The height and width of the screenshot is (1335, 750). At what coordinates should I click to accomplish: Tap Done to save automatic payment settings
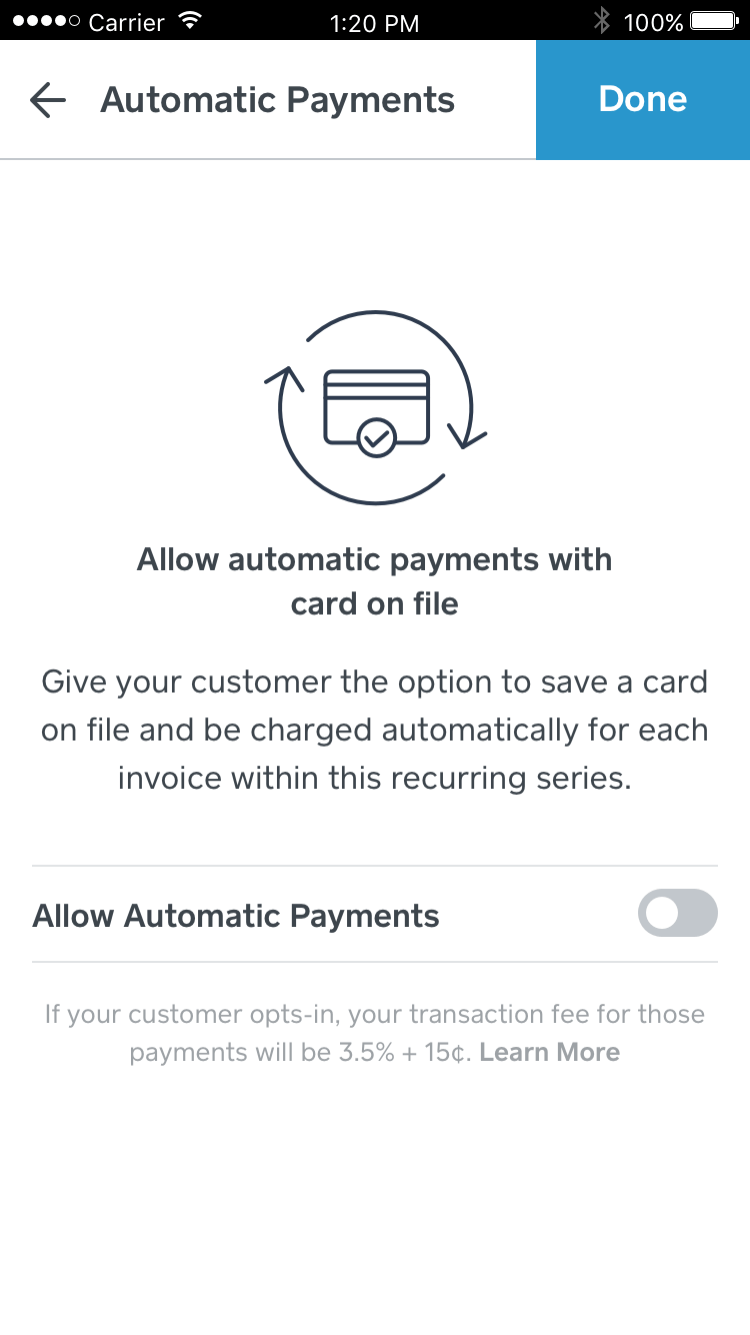[643, 100]
